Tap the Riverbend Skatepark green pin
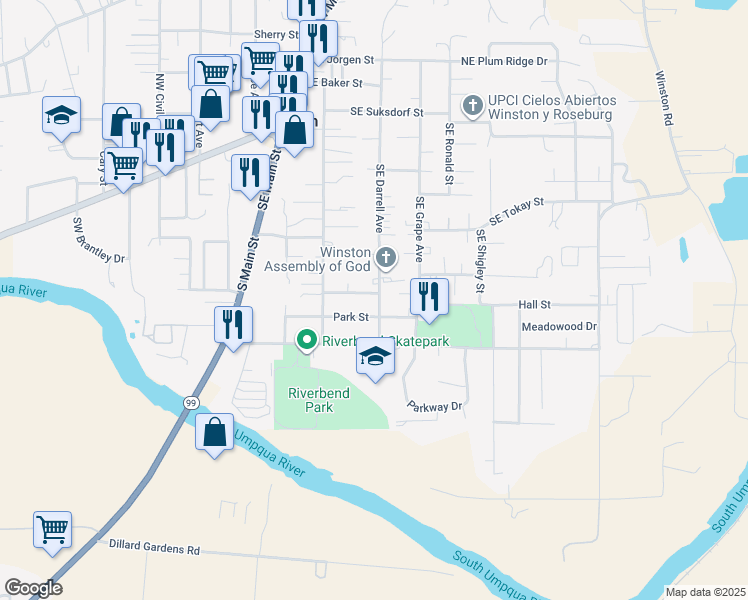 point(307,341)
